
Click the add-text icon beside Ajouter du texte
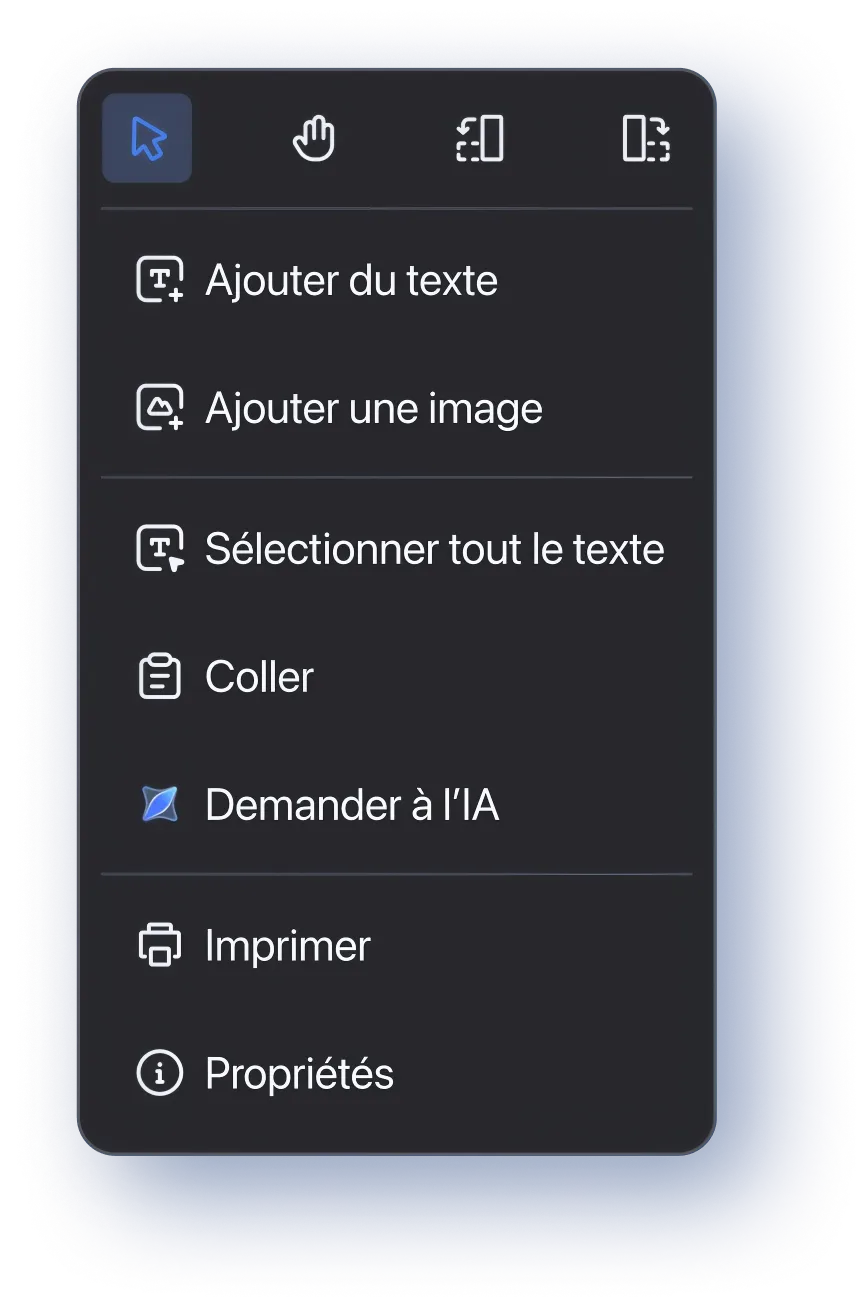click(x=158, y=280)
